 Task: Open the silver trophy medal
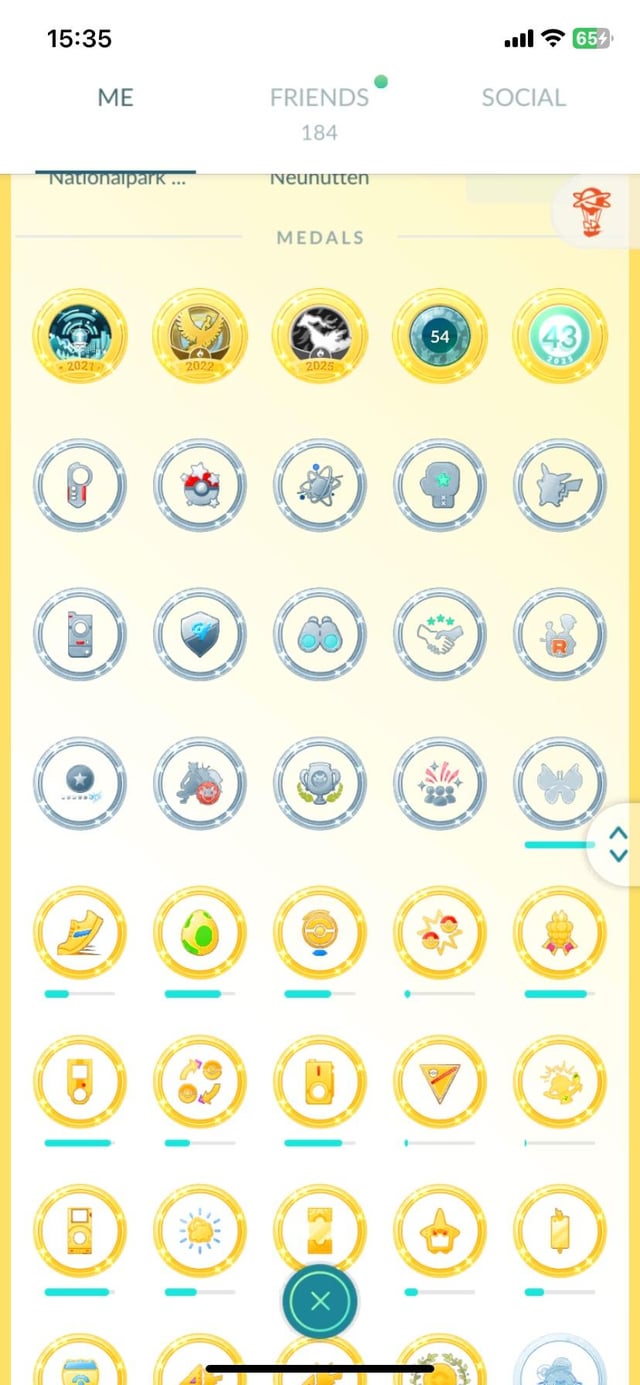pos(320,783)
